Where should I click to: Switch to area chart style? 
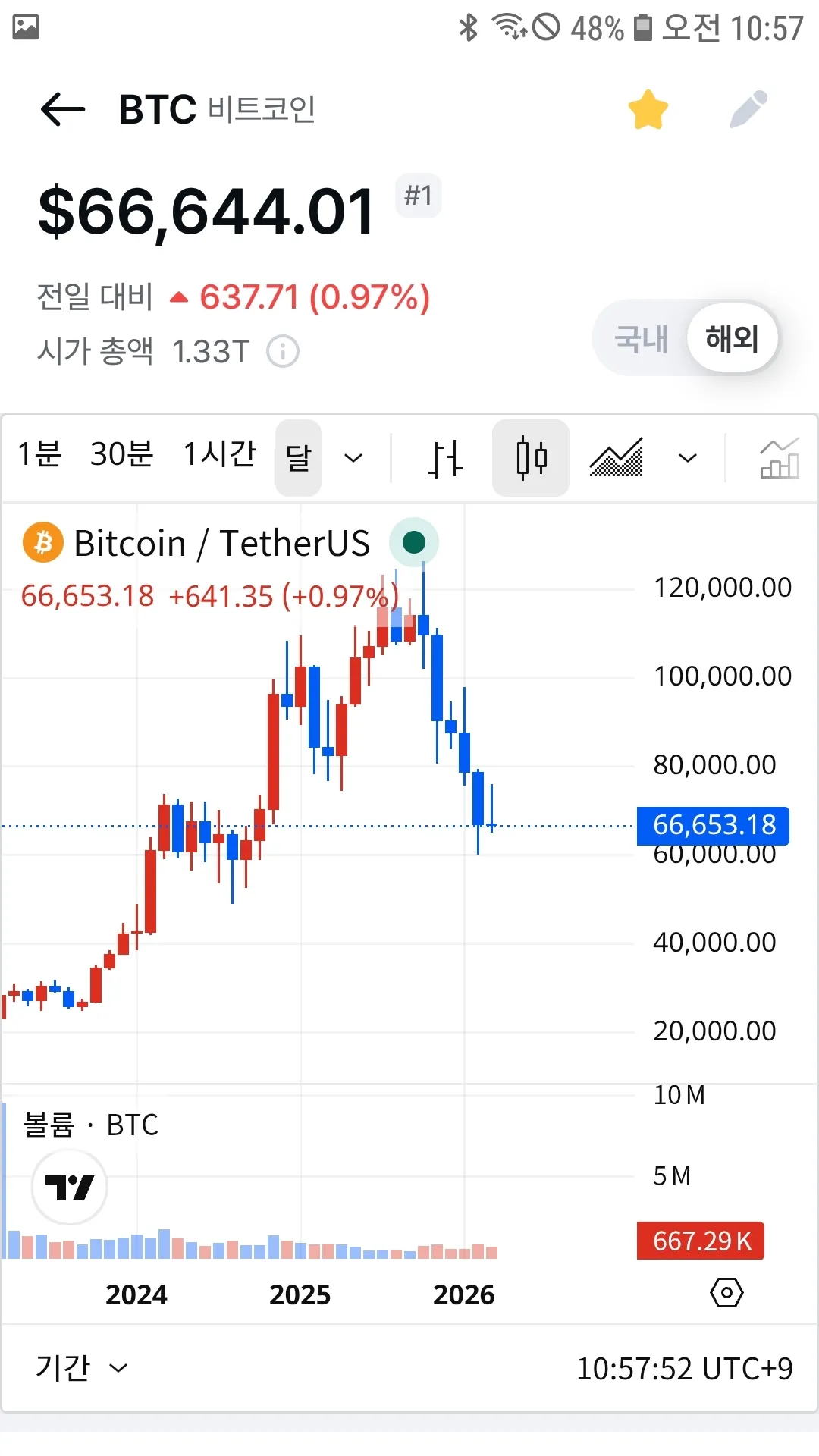pos(616,457)
